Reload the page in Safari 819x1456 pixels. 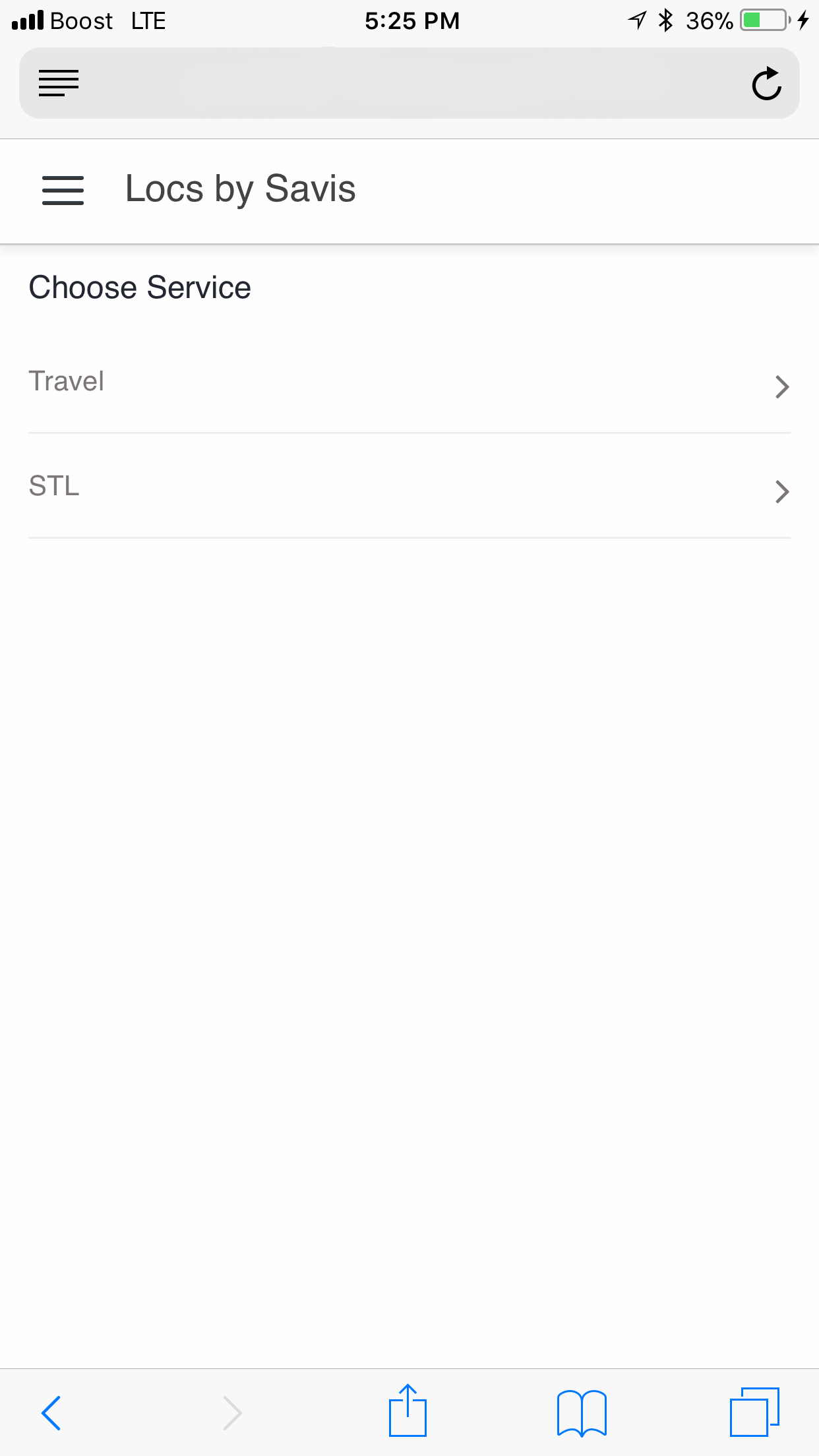(x=766, y=84)
